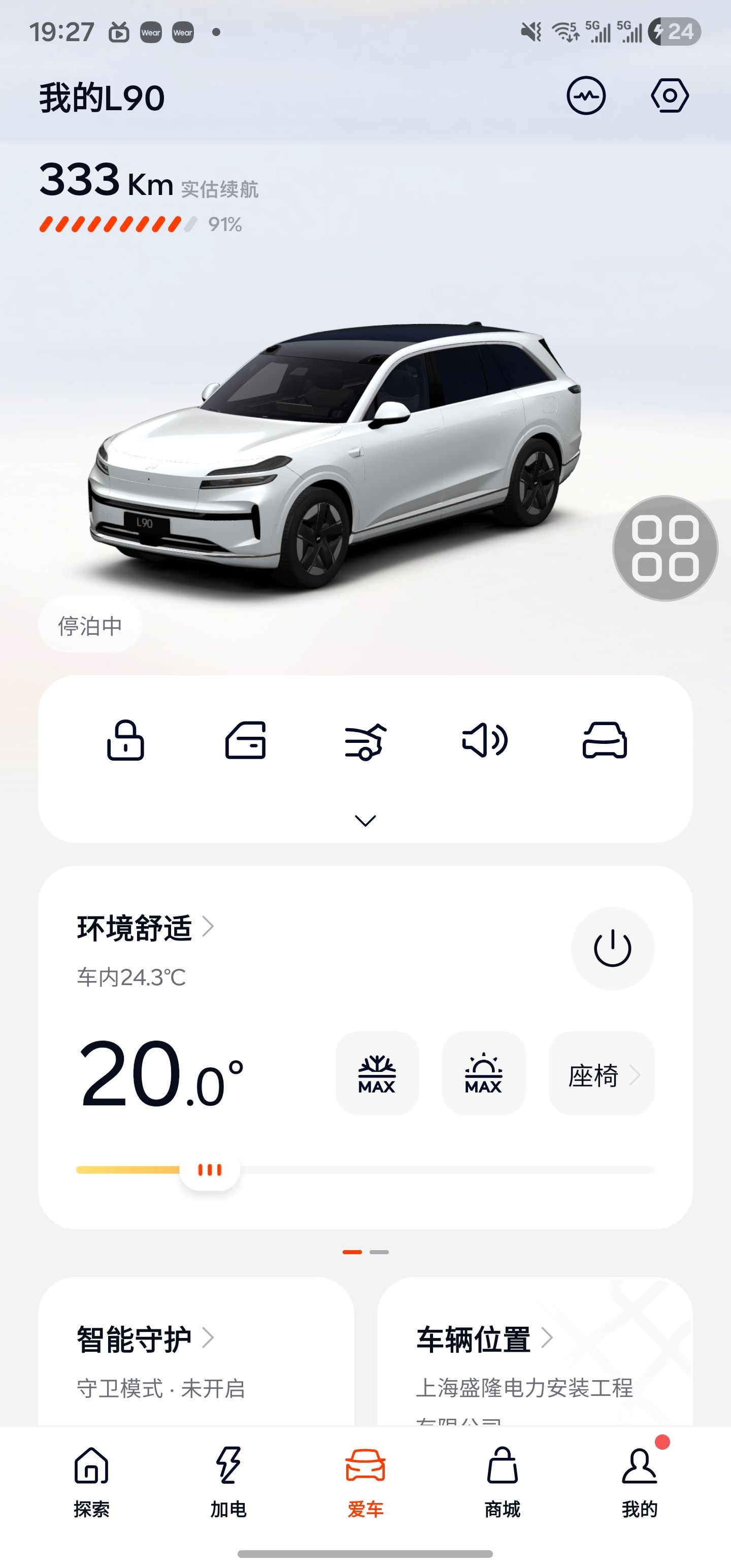The image size is (731, 1568).
Task: Enable MAX defrost mode
Action: [377, 1073]
